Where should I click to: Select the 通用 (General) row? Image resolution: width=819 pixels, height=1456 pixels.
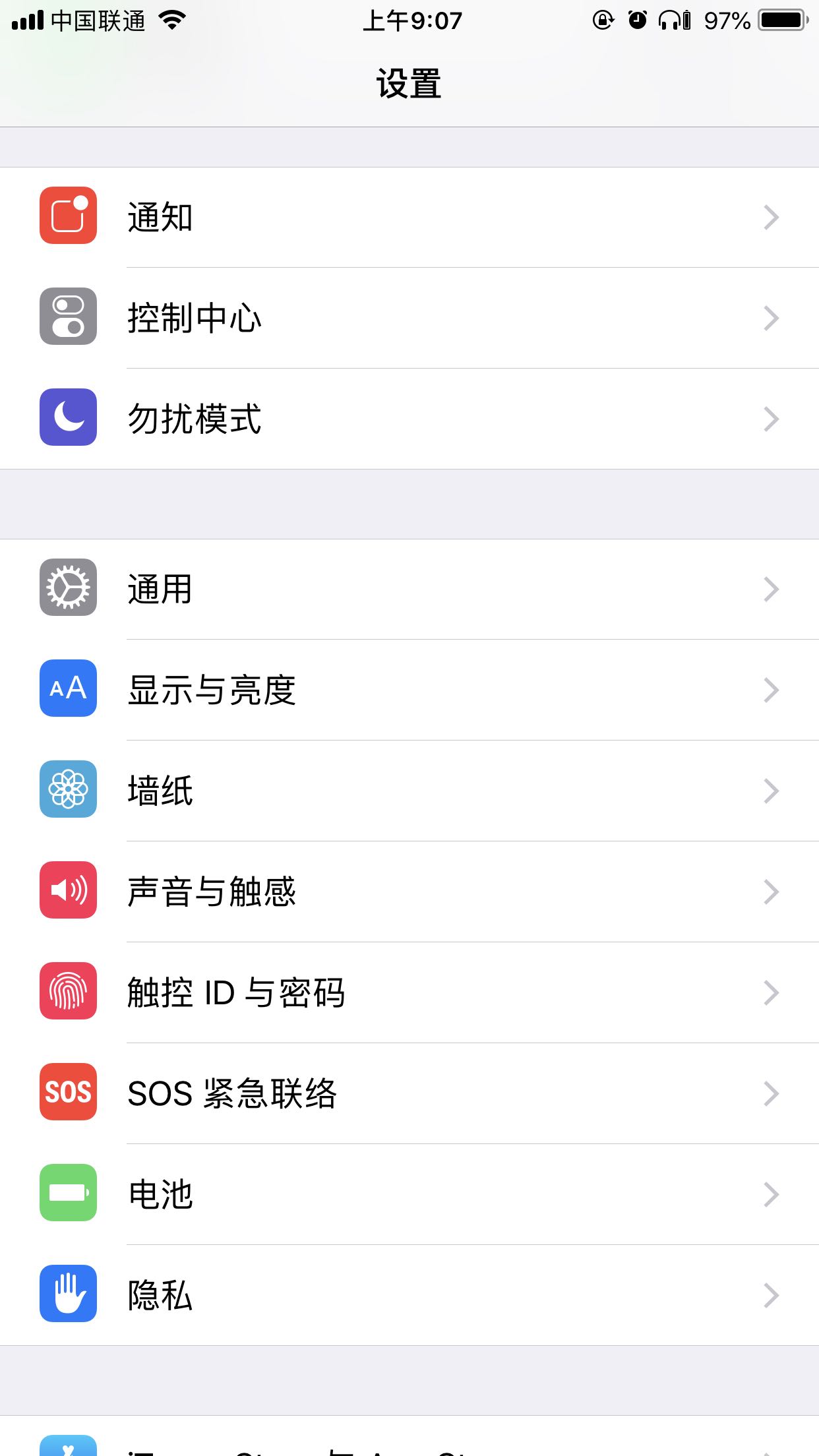tap(409, 589)
